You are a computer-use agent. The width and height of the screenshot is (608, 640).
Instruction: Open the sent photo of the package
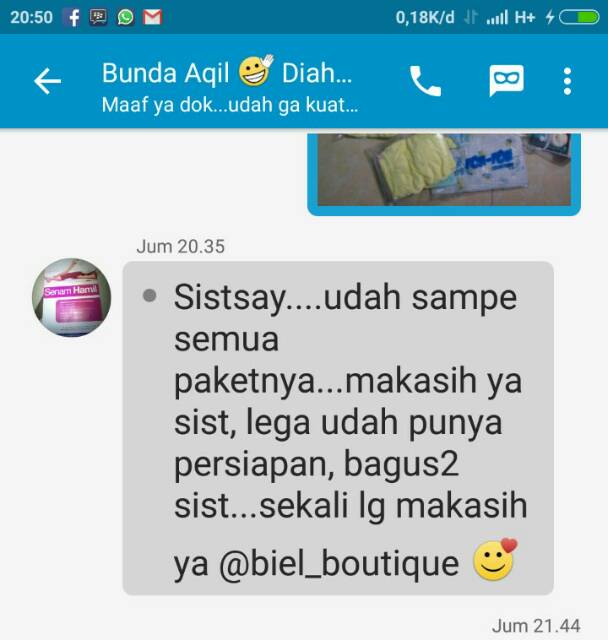pos(444,173)
